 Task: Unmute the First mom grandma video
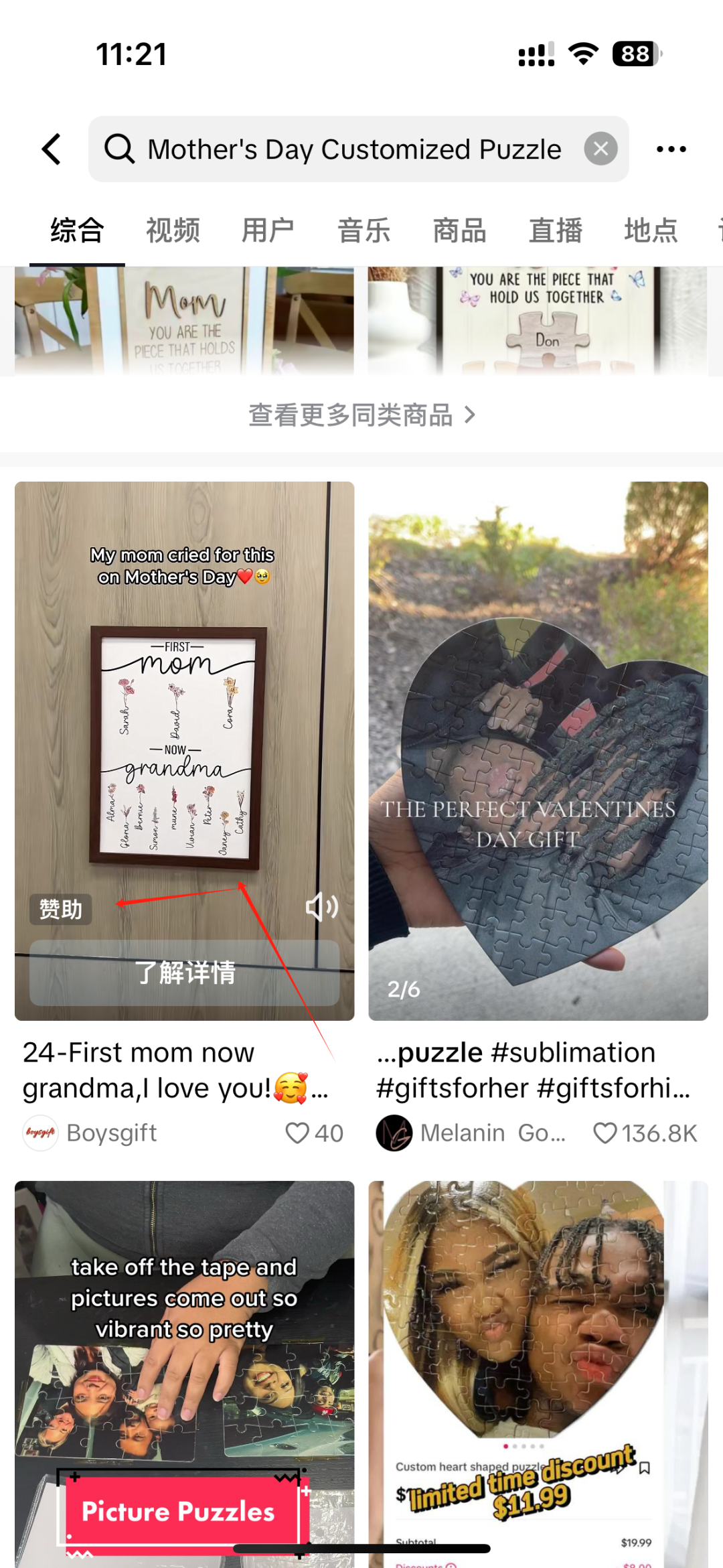pyautogui.click(x=322, y=907)
